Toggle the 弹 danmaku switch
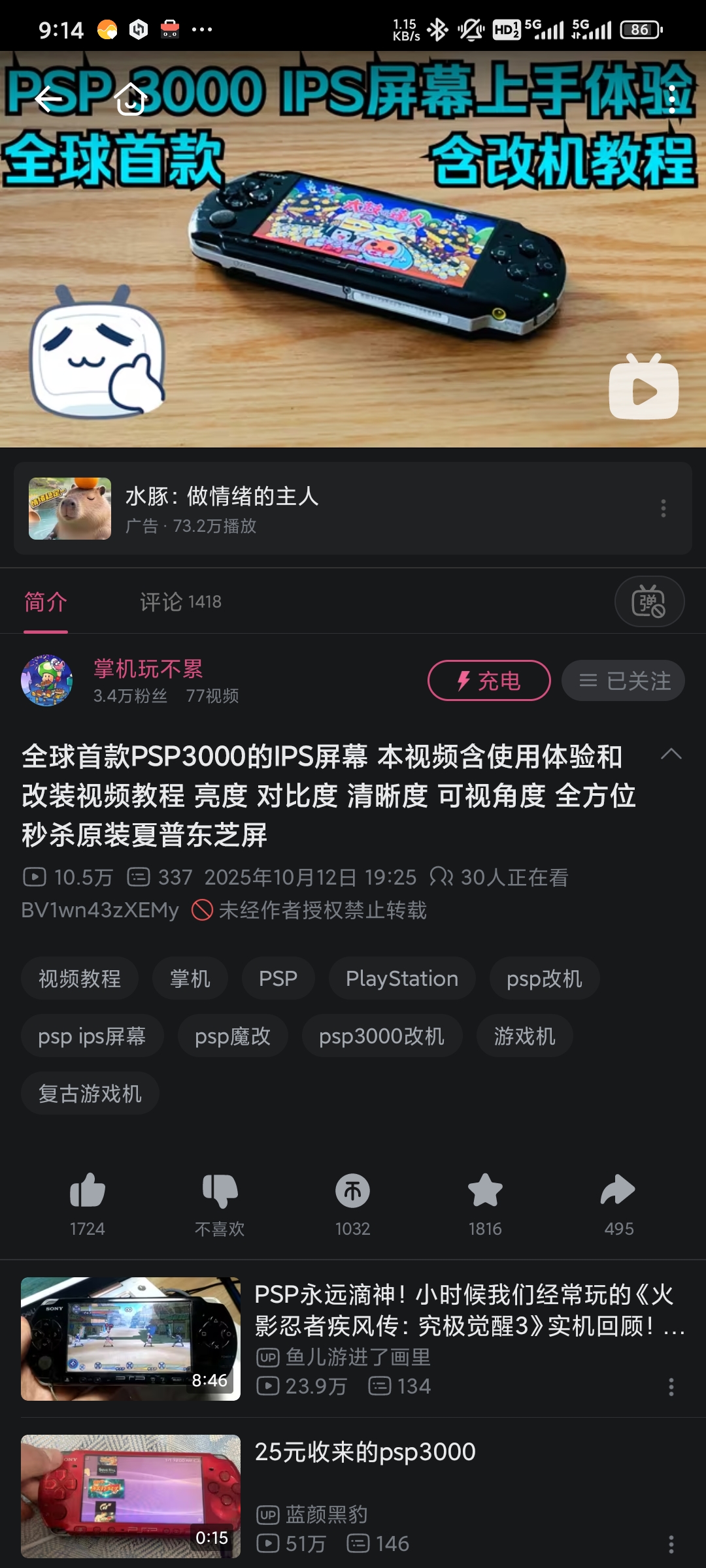 point(648,602)
